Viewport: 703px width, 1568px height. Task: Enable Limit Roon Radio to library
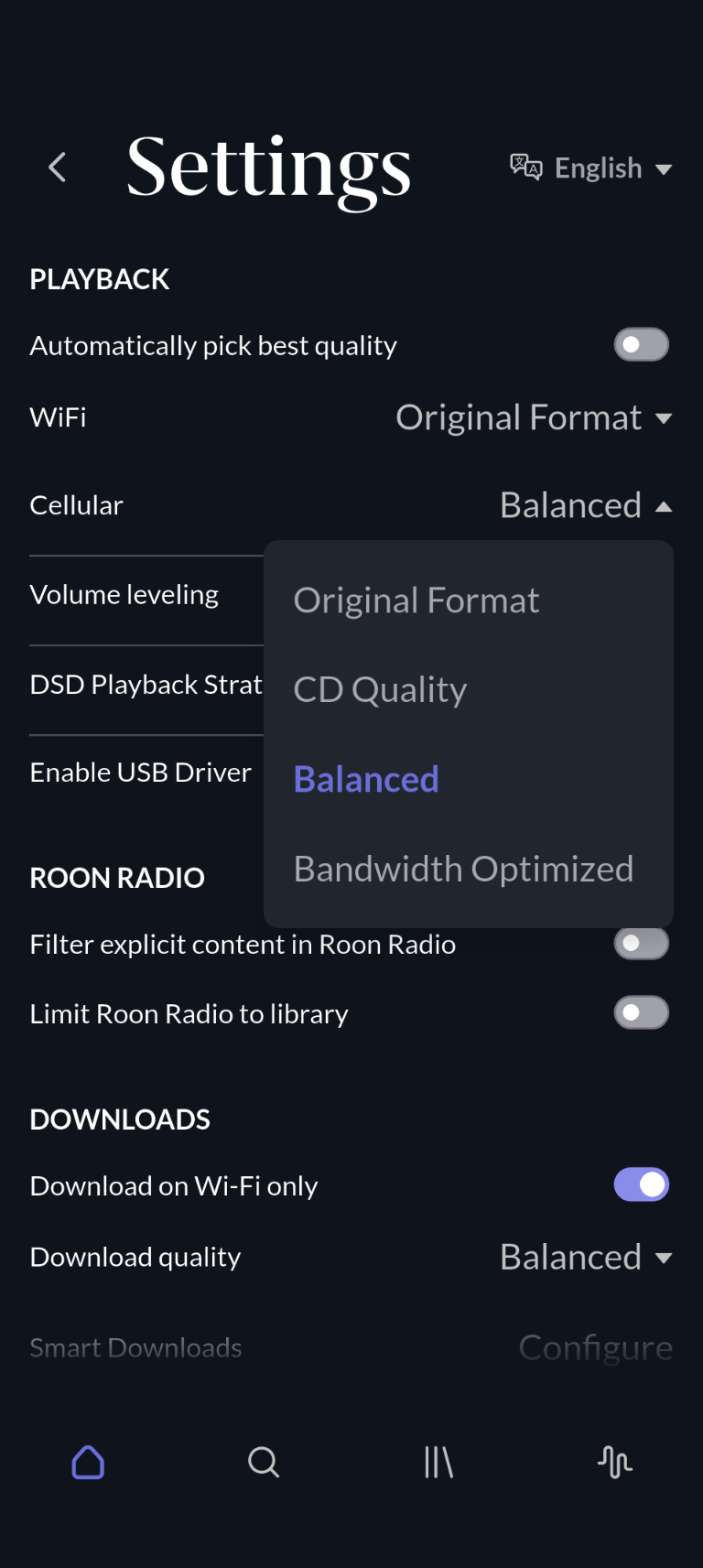point(641,1013)
